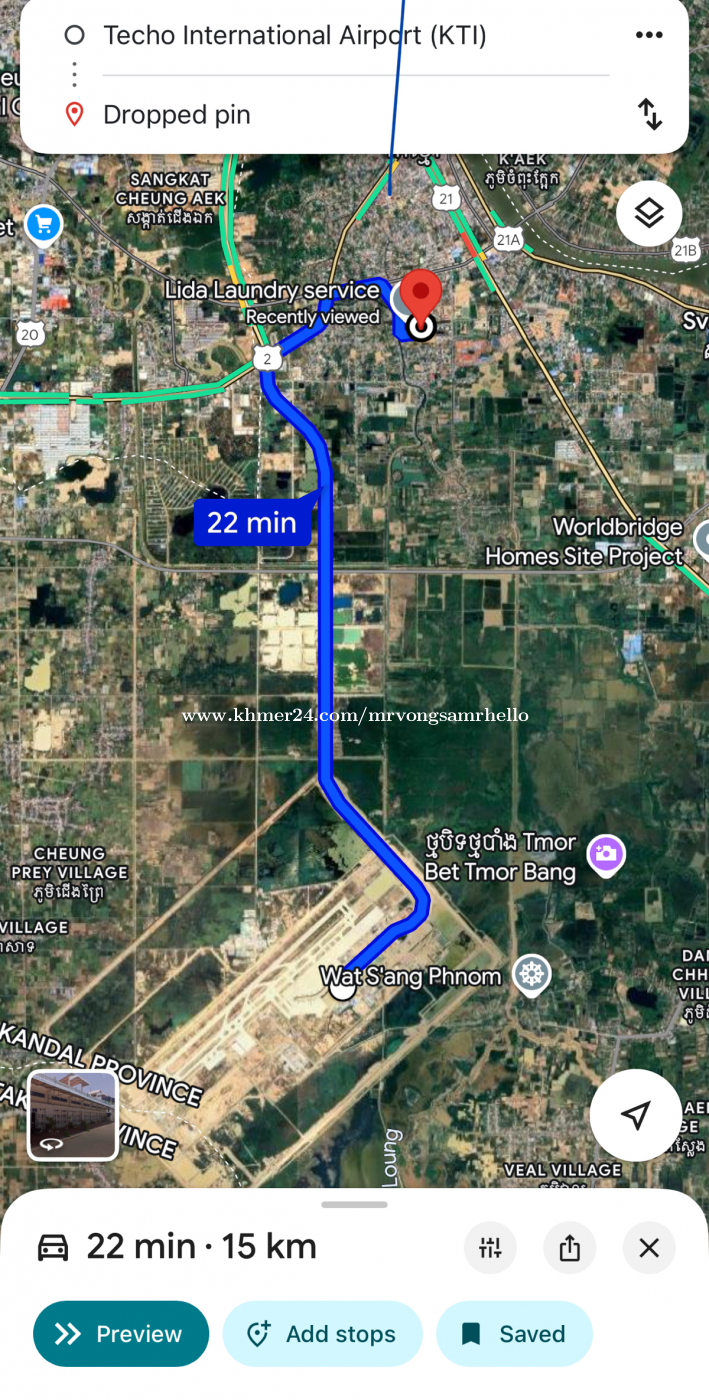This screenshot has width=709, height=1400.
Task: Recenter map with the location arrow
Action: [635, 1115]
